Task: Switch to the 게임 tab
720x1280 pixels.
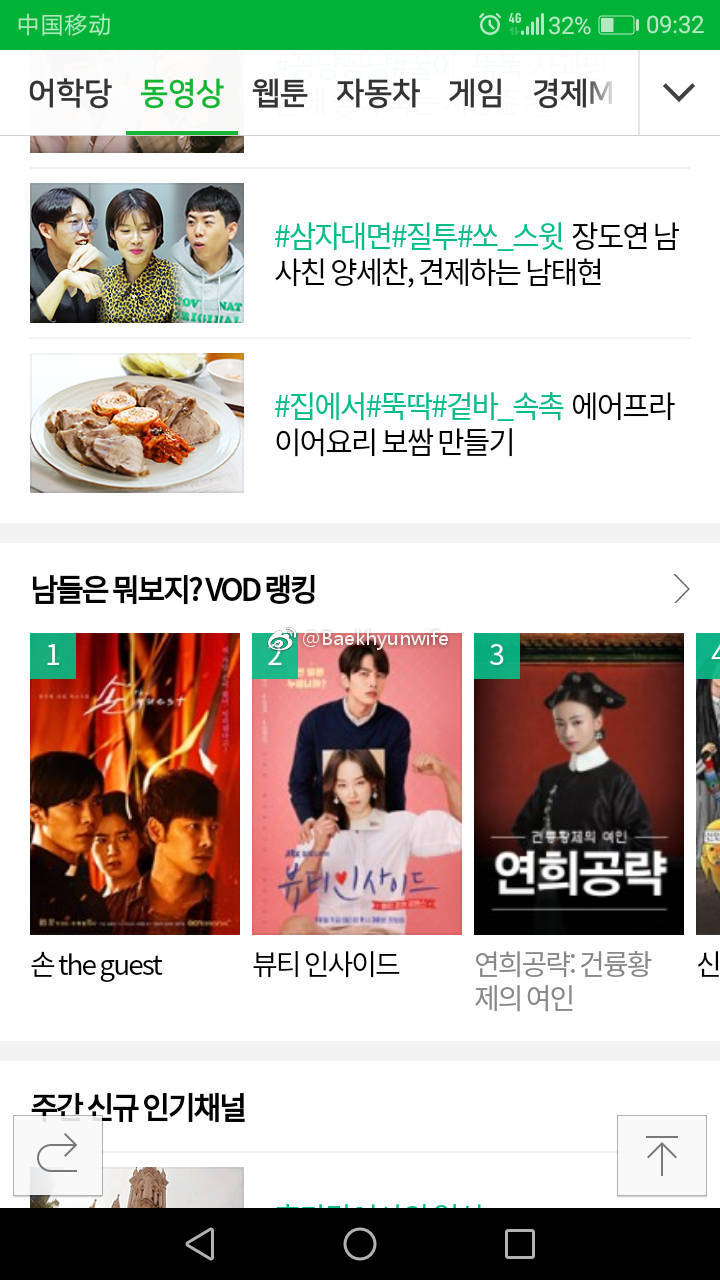Action: point(475,93)
